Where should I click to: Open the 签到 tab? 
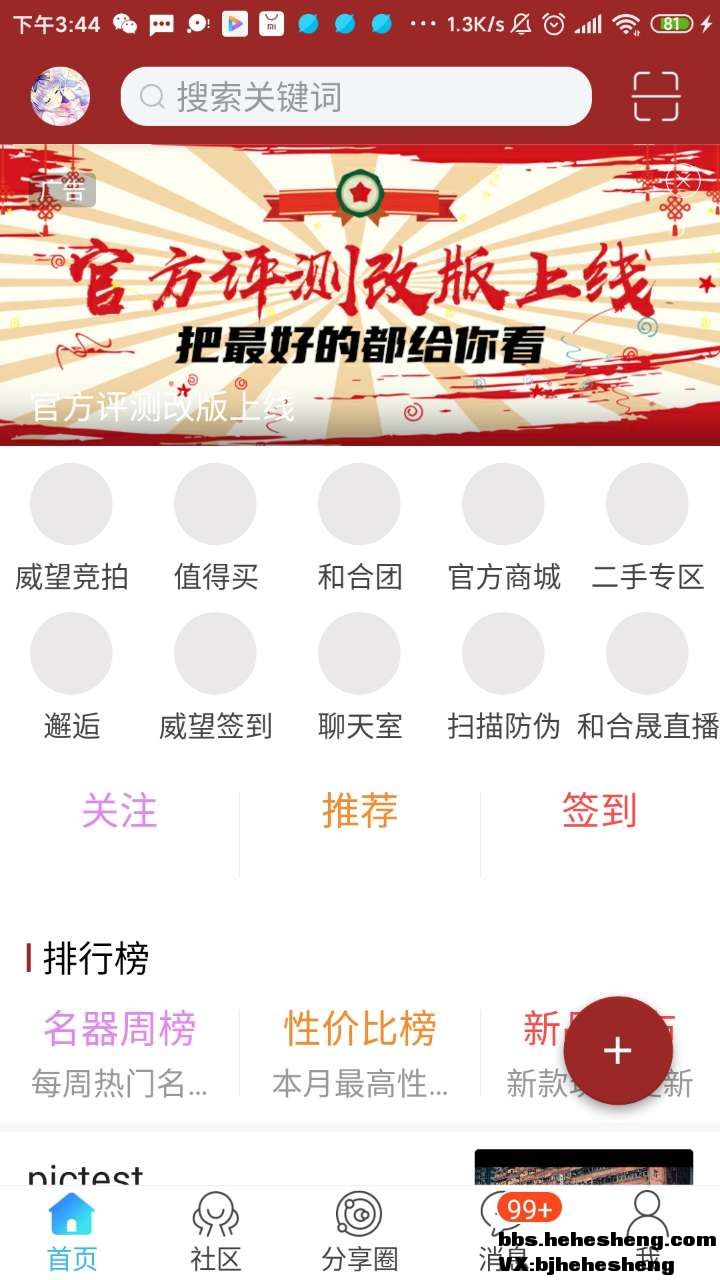tap(600, 811)
